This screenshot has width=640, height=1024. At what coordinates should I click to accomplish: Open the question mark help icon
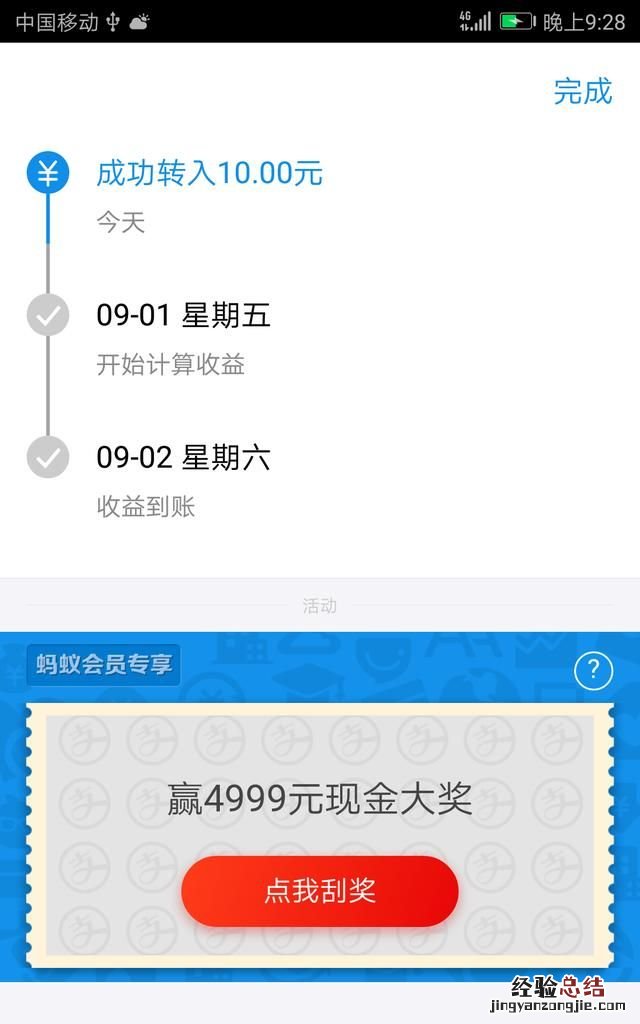tap(593, 671)
